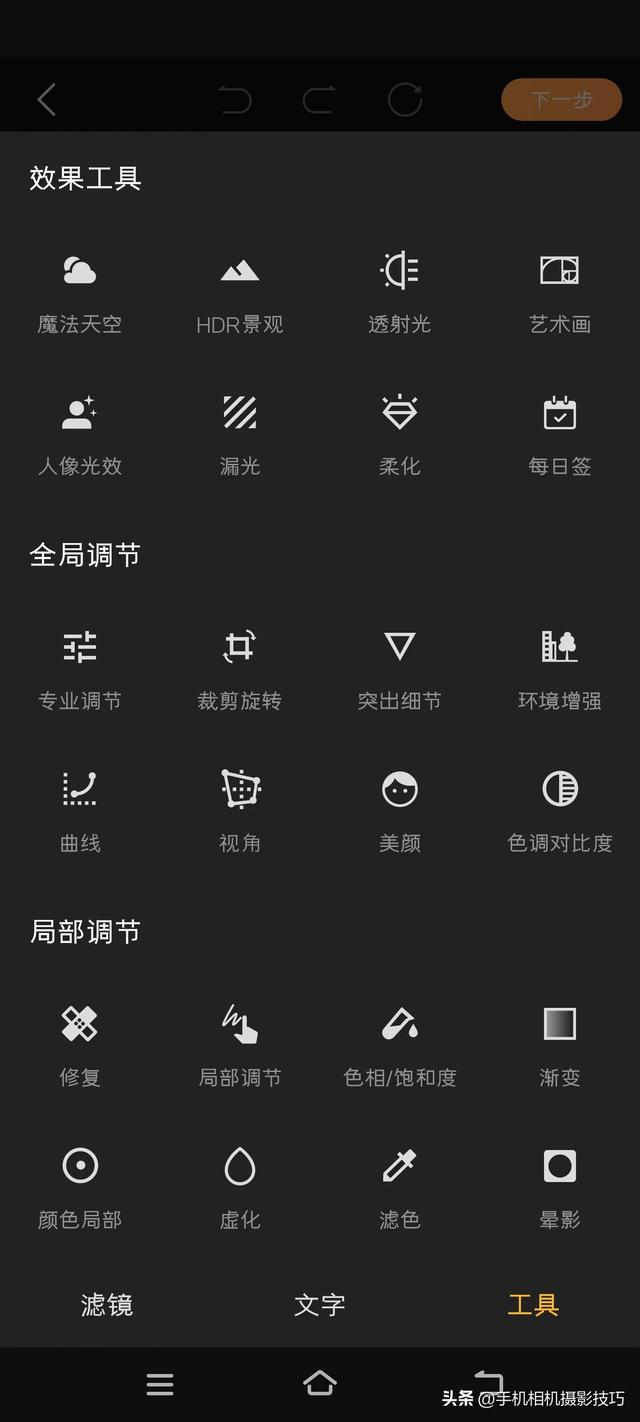640x1422 pixels.
Task: Tap the 下一步 button
Action: 561,100
